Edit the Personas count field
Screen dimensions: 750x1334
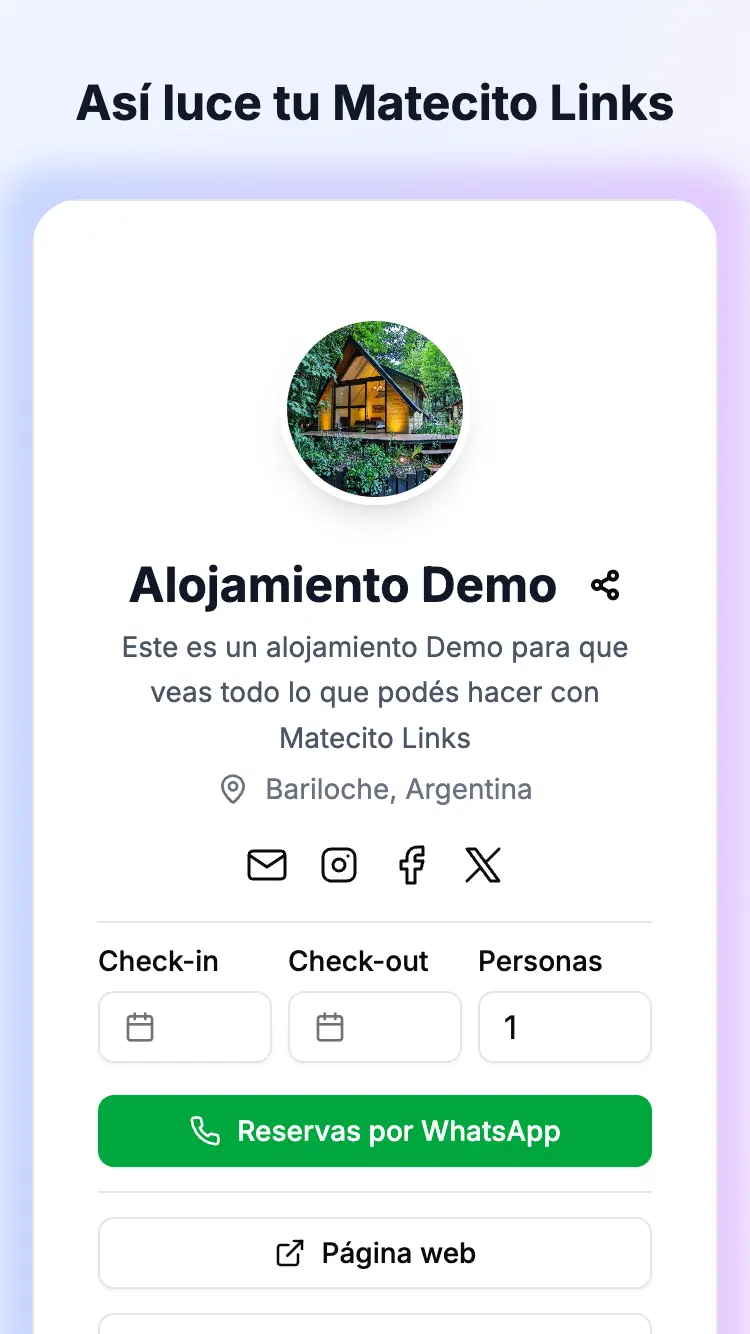(x=565, y=1027)
